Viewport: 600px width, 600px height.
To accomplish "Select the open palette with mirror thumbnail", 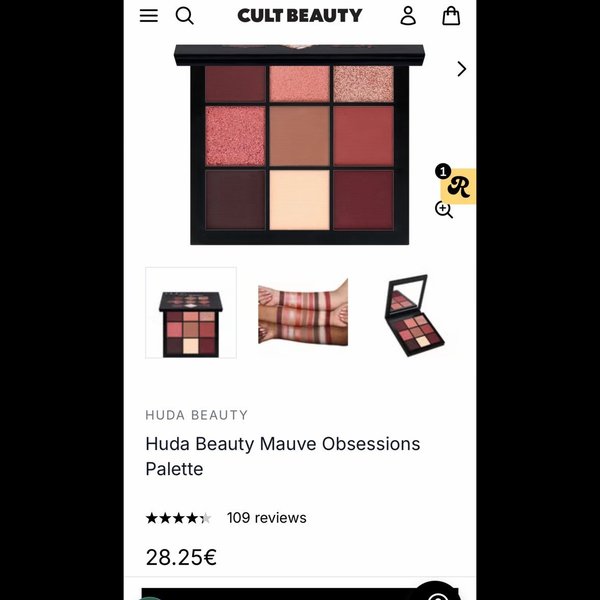I will [x=412, y=312].
